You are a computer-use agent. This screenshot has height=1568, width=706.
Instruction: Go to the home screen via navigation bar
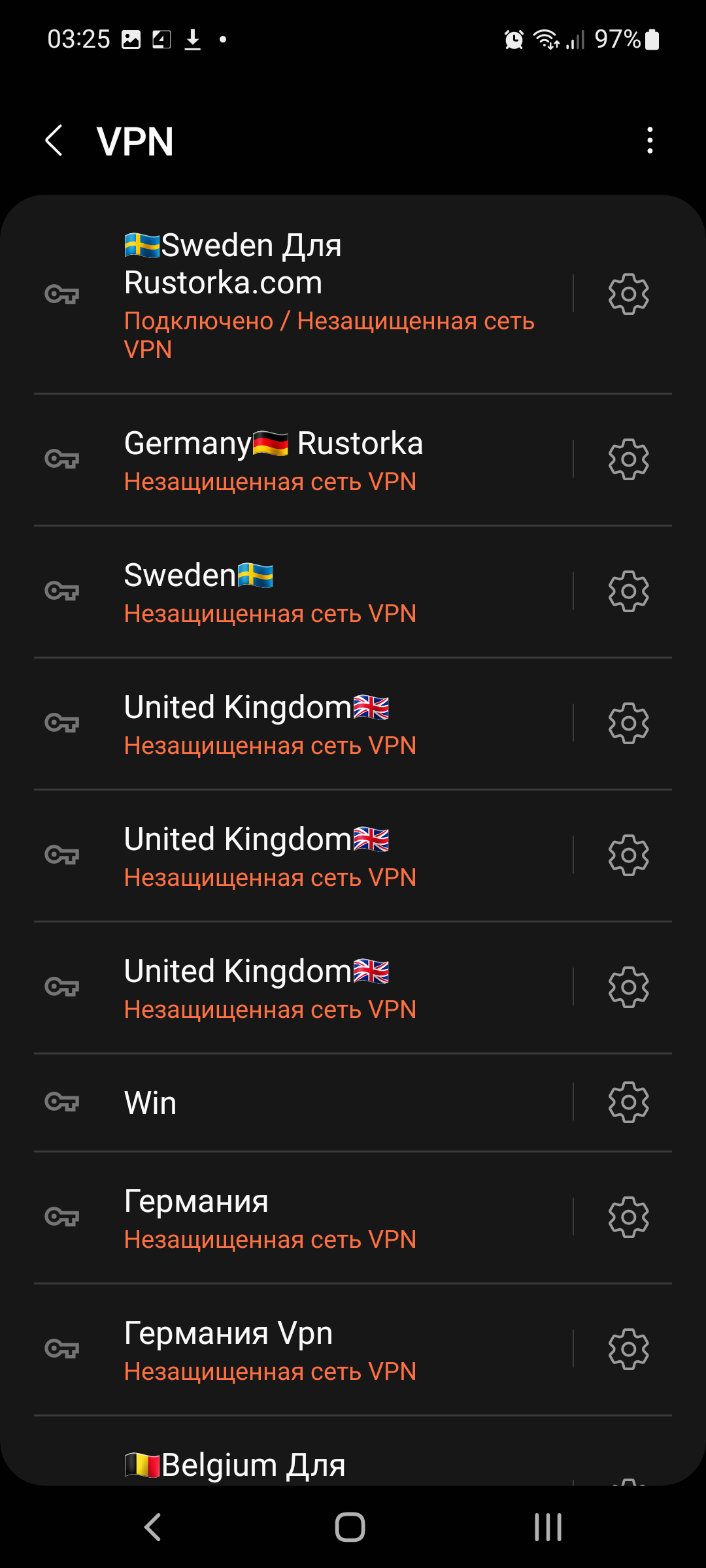[x=350, y=1527]
